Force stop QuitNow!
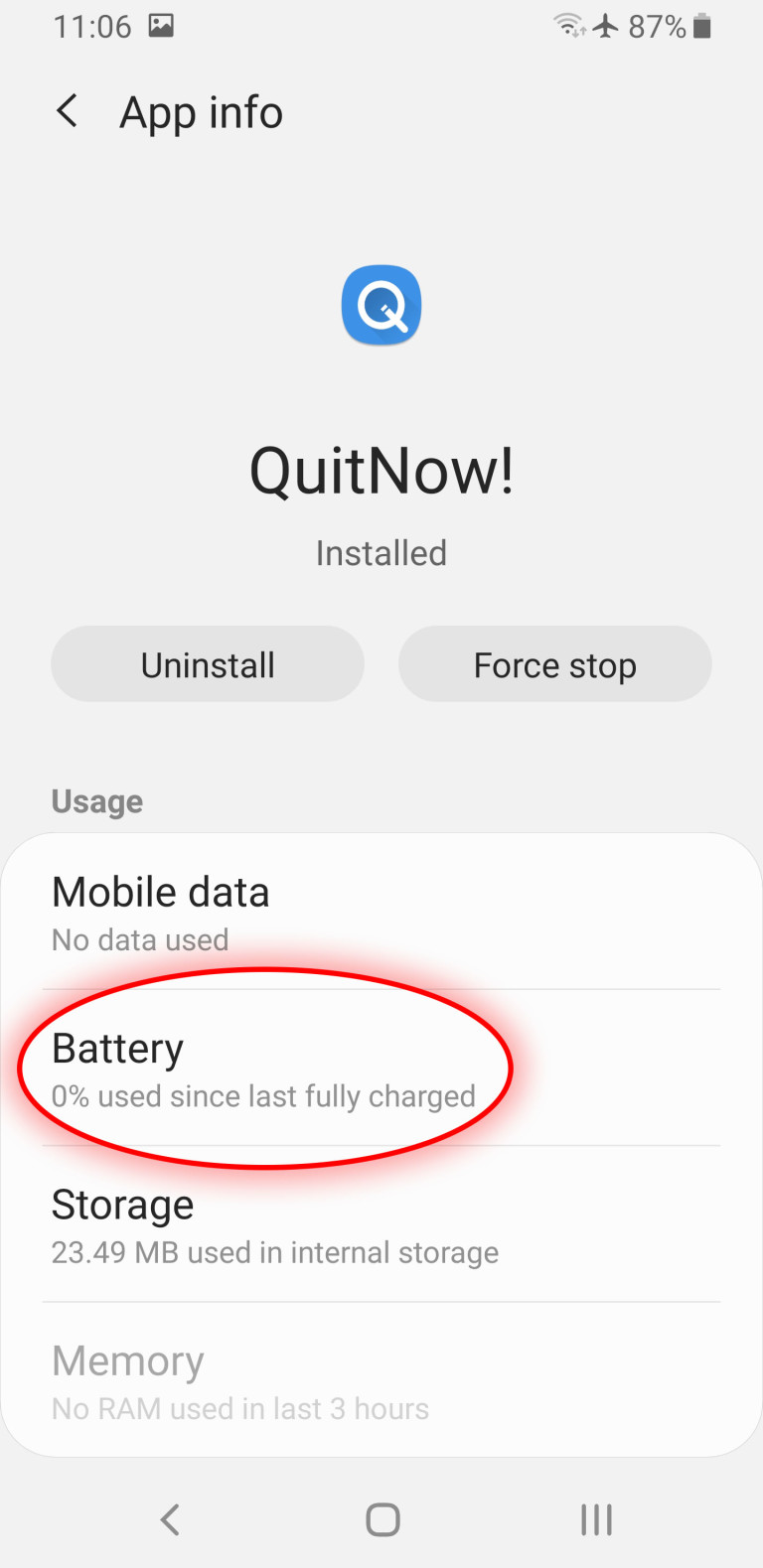This screenshot has height=1568, width=763. point(555,664)
